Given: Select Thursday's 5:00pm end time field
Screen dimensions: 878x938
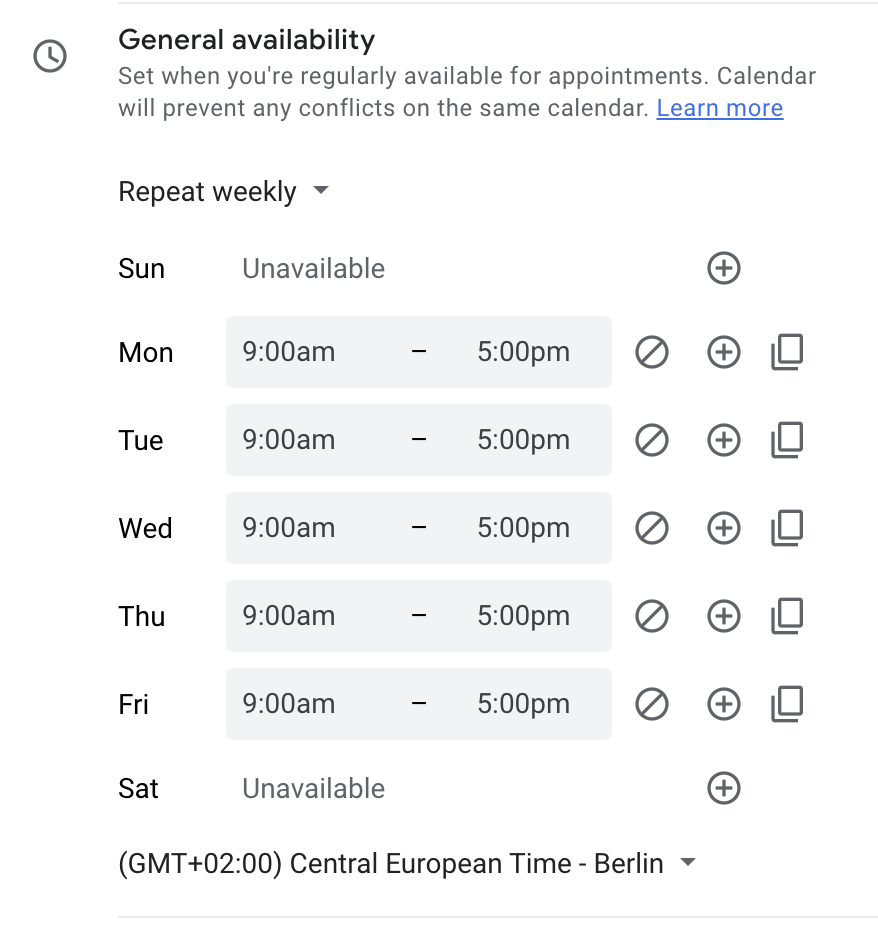Looking at the screenshot, I should click(524, 616).
